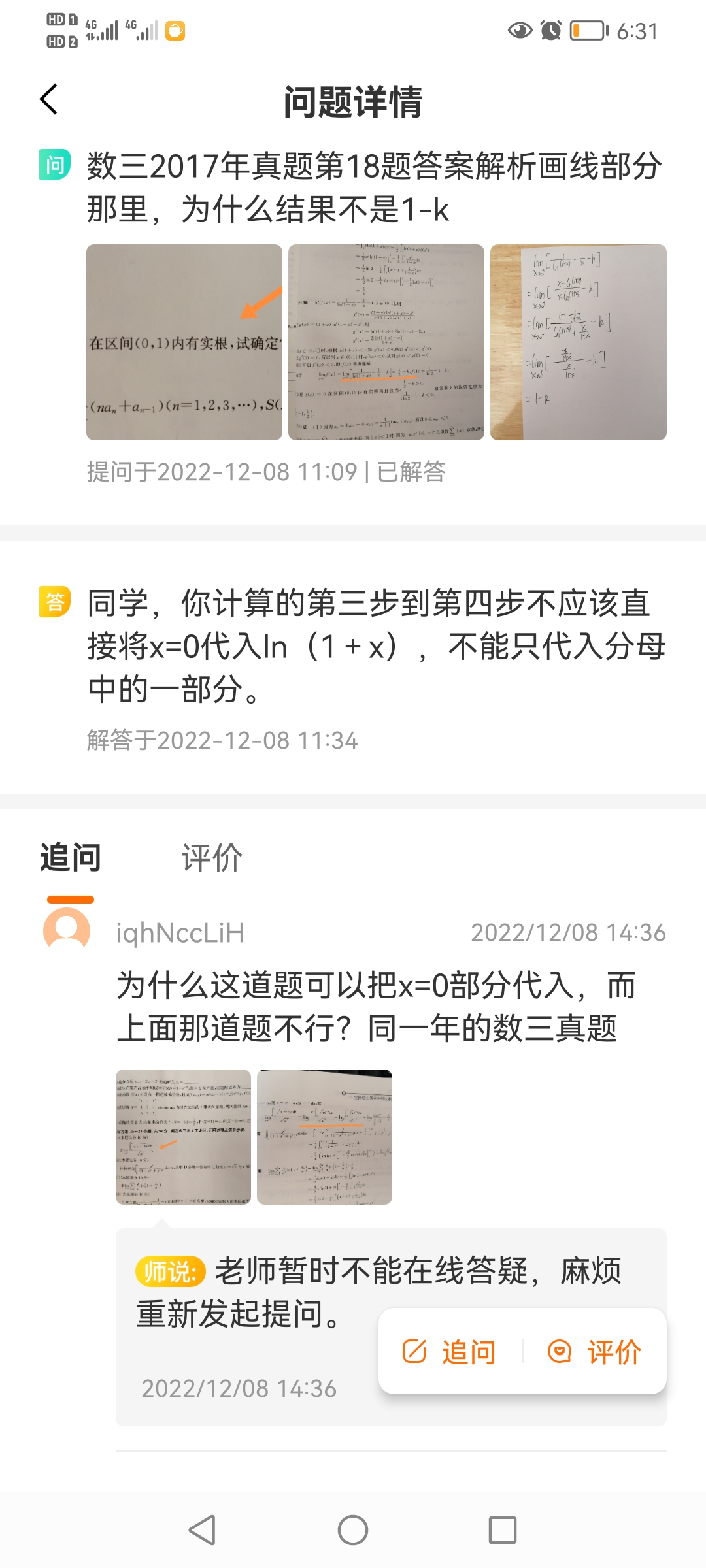The height and width of the screenshot is (1568, 706).
Task: Open first follow-up photo by iqhNccLiH
Action: [183, 1137]
